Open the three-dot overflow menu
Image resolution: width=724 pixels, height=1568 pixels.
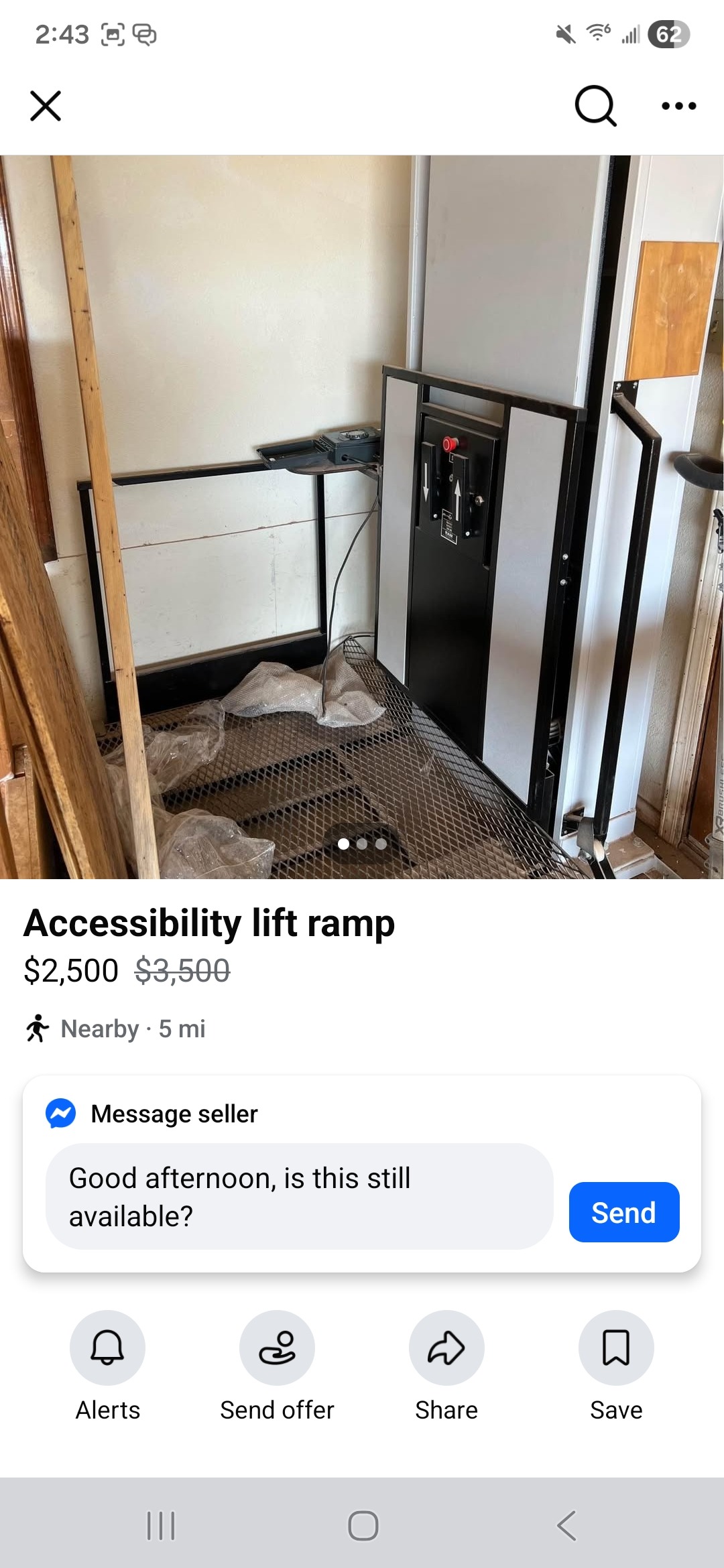click(x=678, y=106)
